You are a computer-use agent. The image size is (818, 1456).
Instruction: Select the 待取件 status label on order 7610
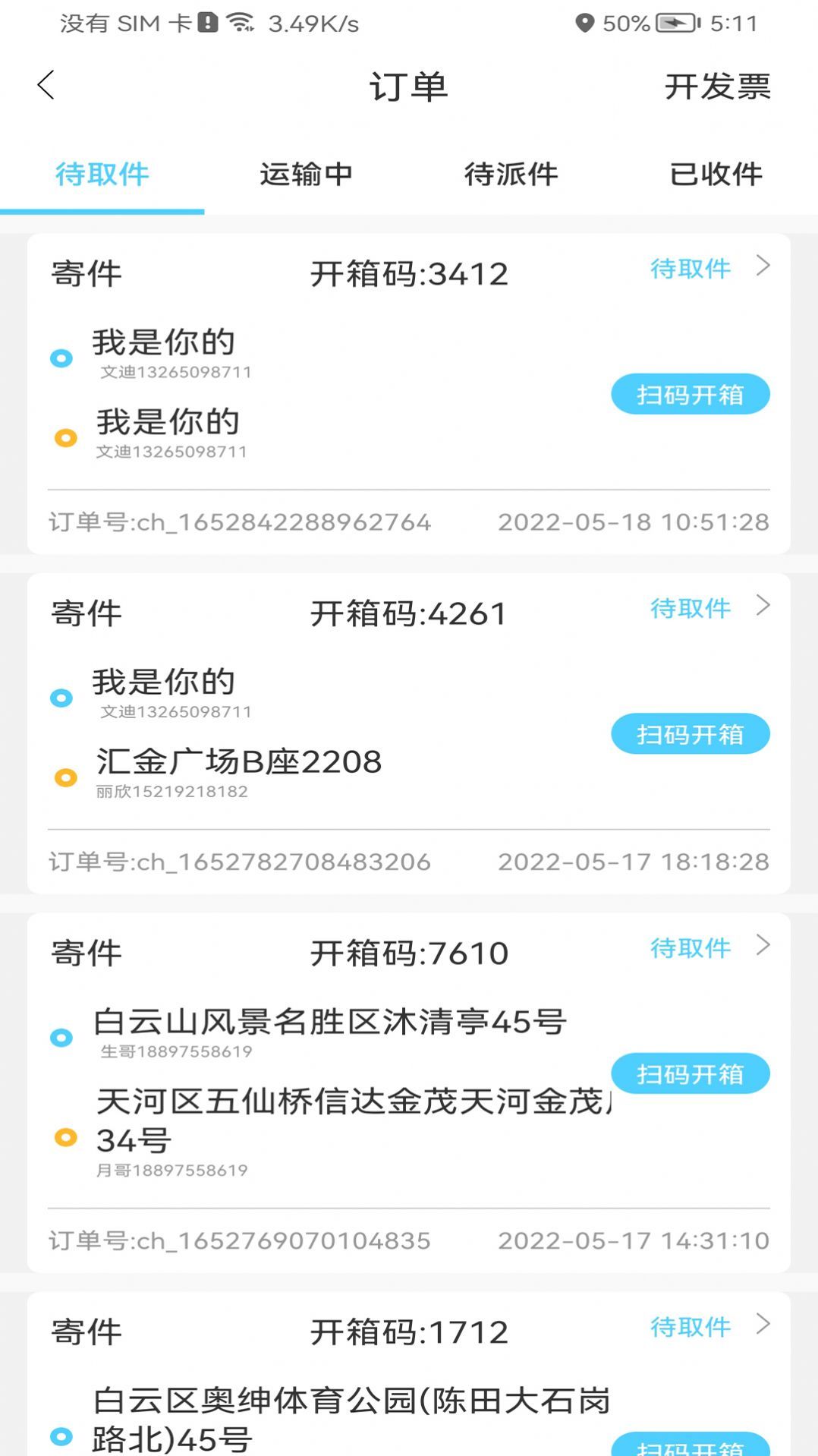689,947
